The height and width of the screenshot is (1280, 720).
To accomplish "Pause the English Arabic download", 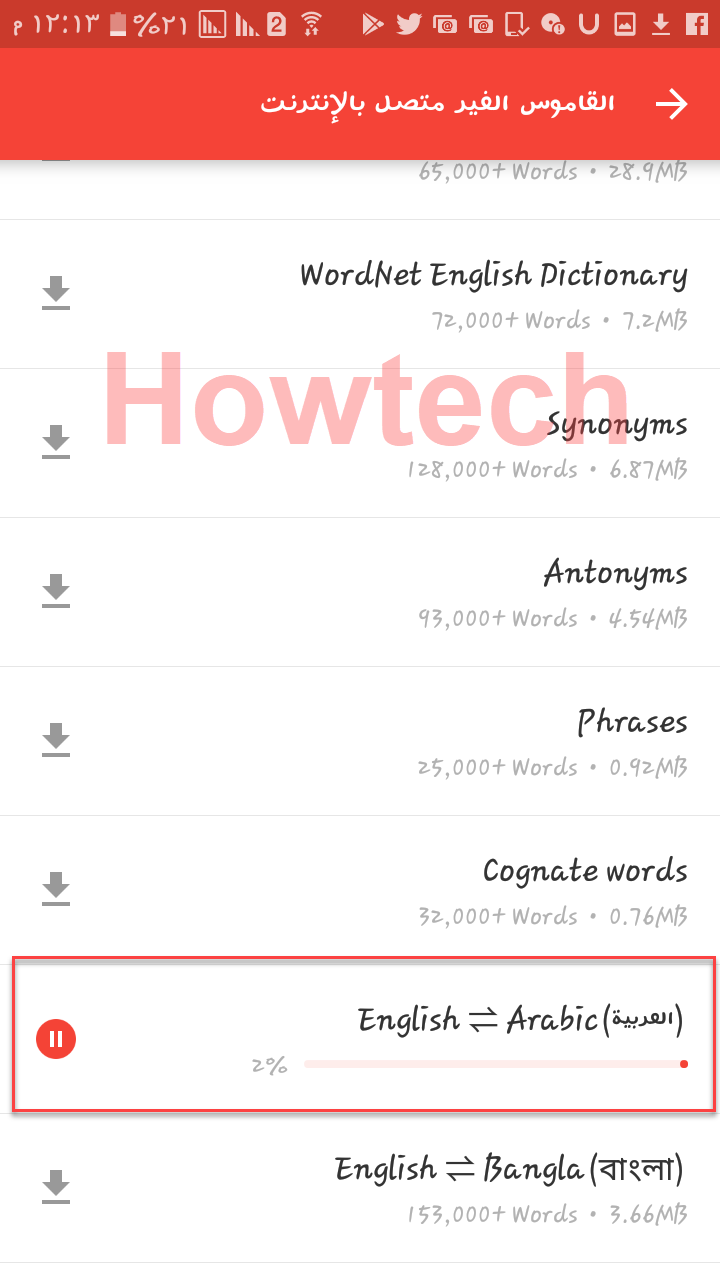I will 56,1039.
